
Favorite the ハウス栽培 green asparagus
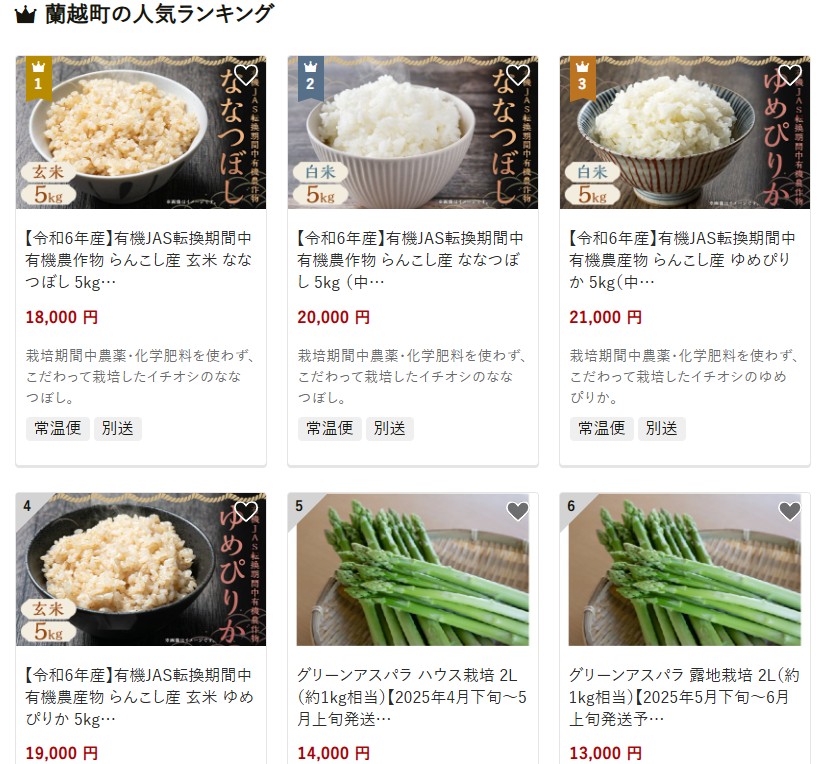[x=518, y=511]
